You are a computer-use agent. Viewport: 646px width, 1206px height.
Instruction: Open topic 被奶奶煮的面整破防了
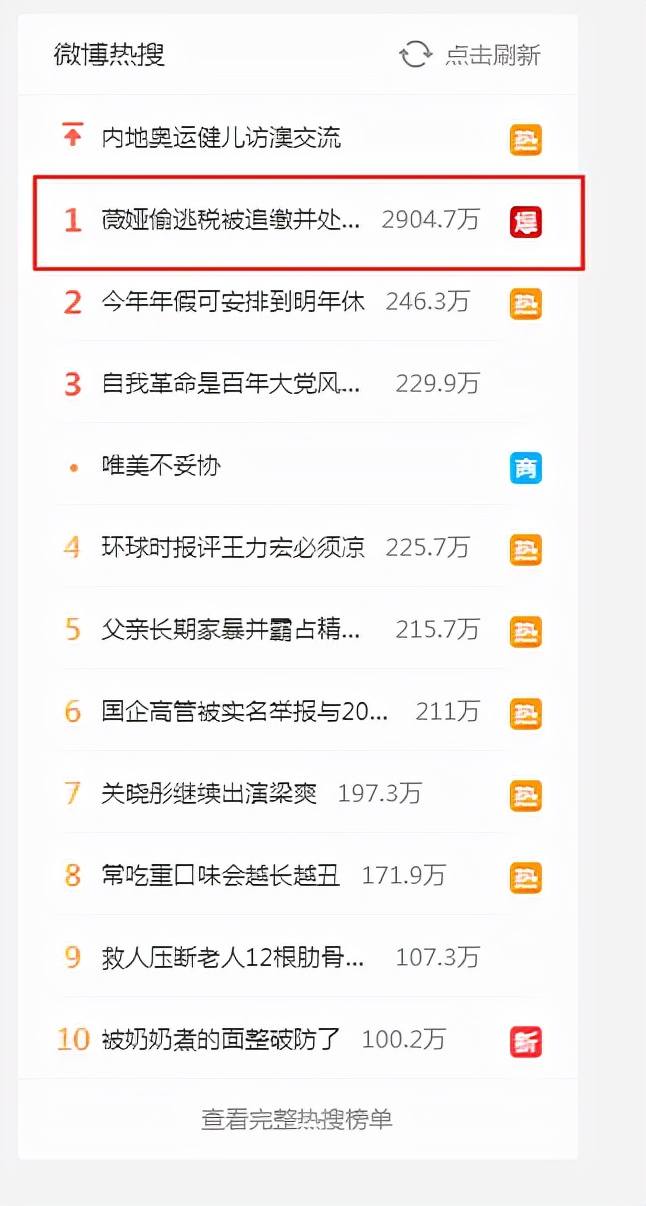pos(221,1039)
